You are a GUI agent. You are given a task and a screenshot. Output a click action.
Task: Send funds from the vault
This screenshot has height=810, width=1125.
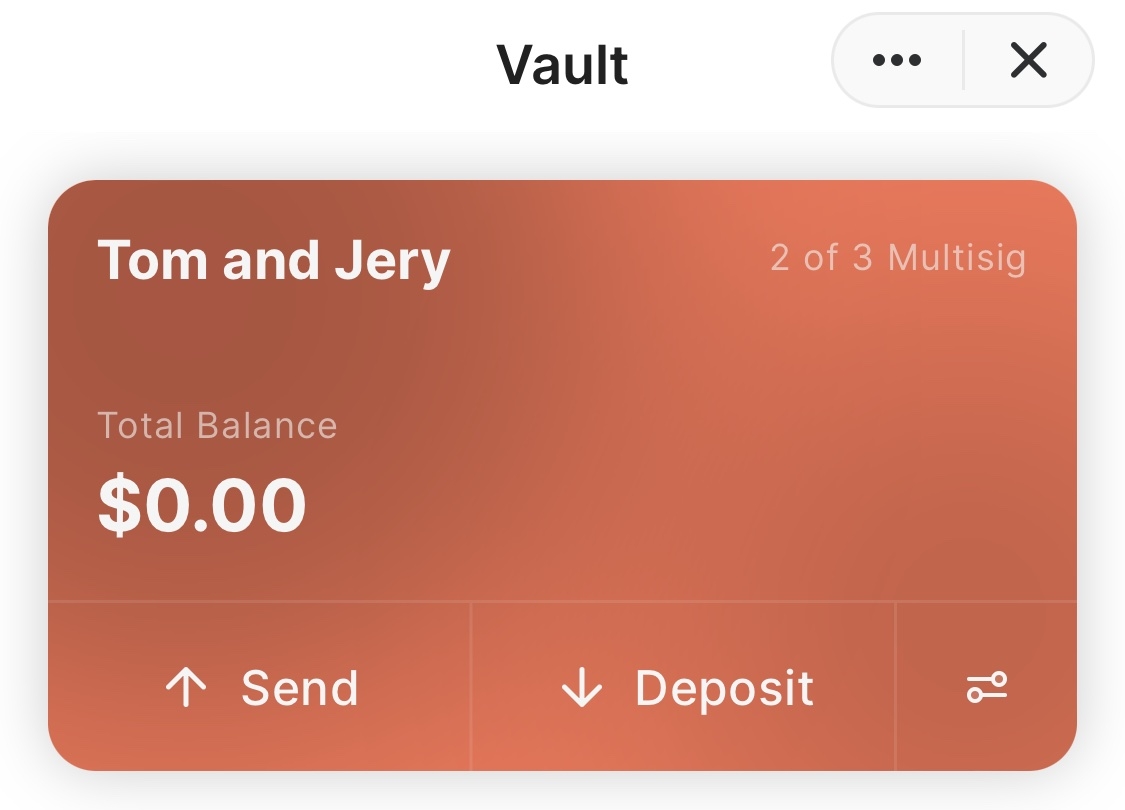[x=260, y=688]
